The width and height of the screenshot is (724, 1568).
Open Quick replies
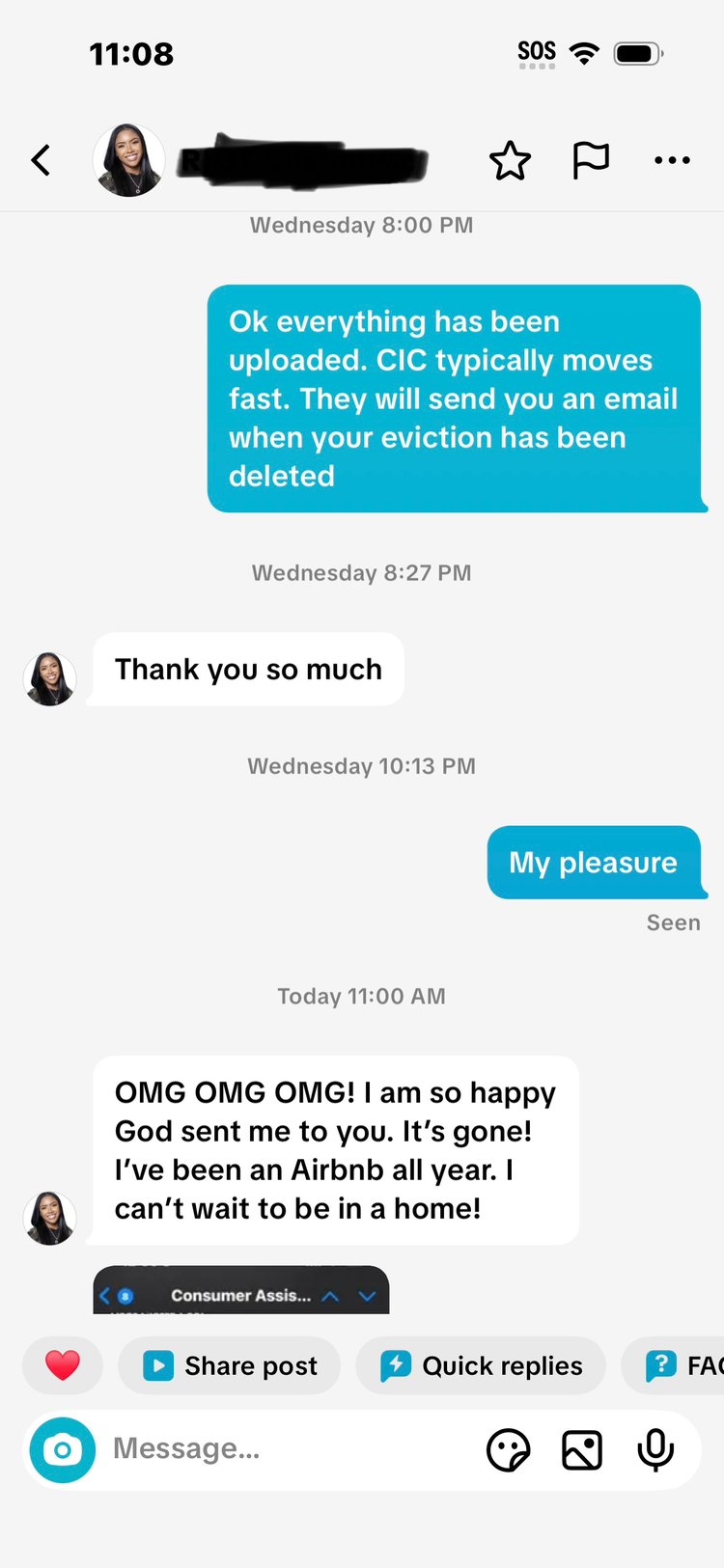click(481, 1365)
